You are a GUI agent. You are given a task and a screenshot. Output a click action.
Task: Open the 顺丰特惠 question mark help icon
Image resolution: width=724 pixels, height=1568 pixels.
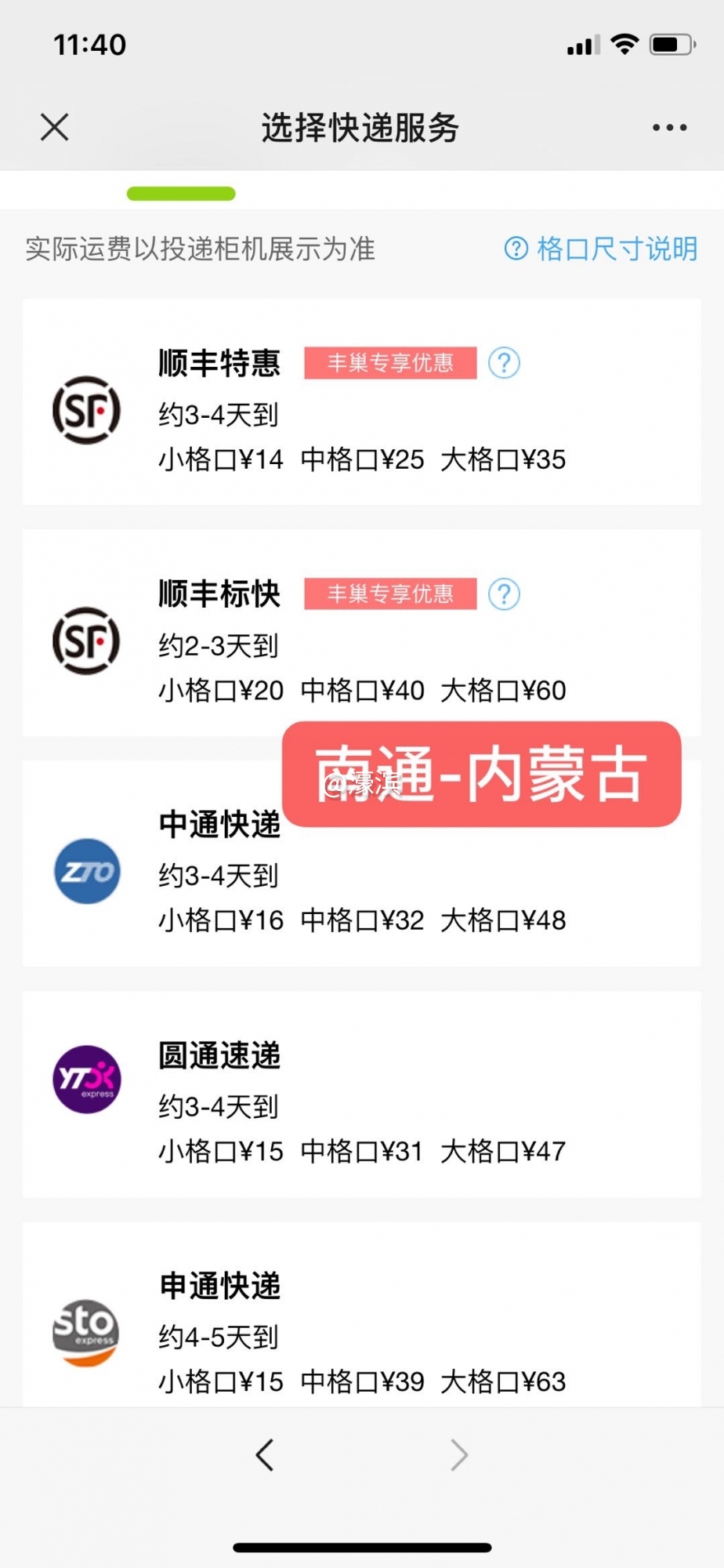(505, 363)
